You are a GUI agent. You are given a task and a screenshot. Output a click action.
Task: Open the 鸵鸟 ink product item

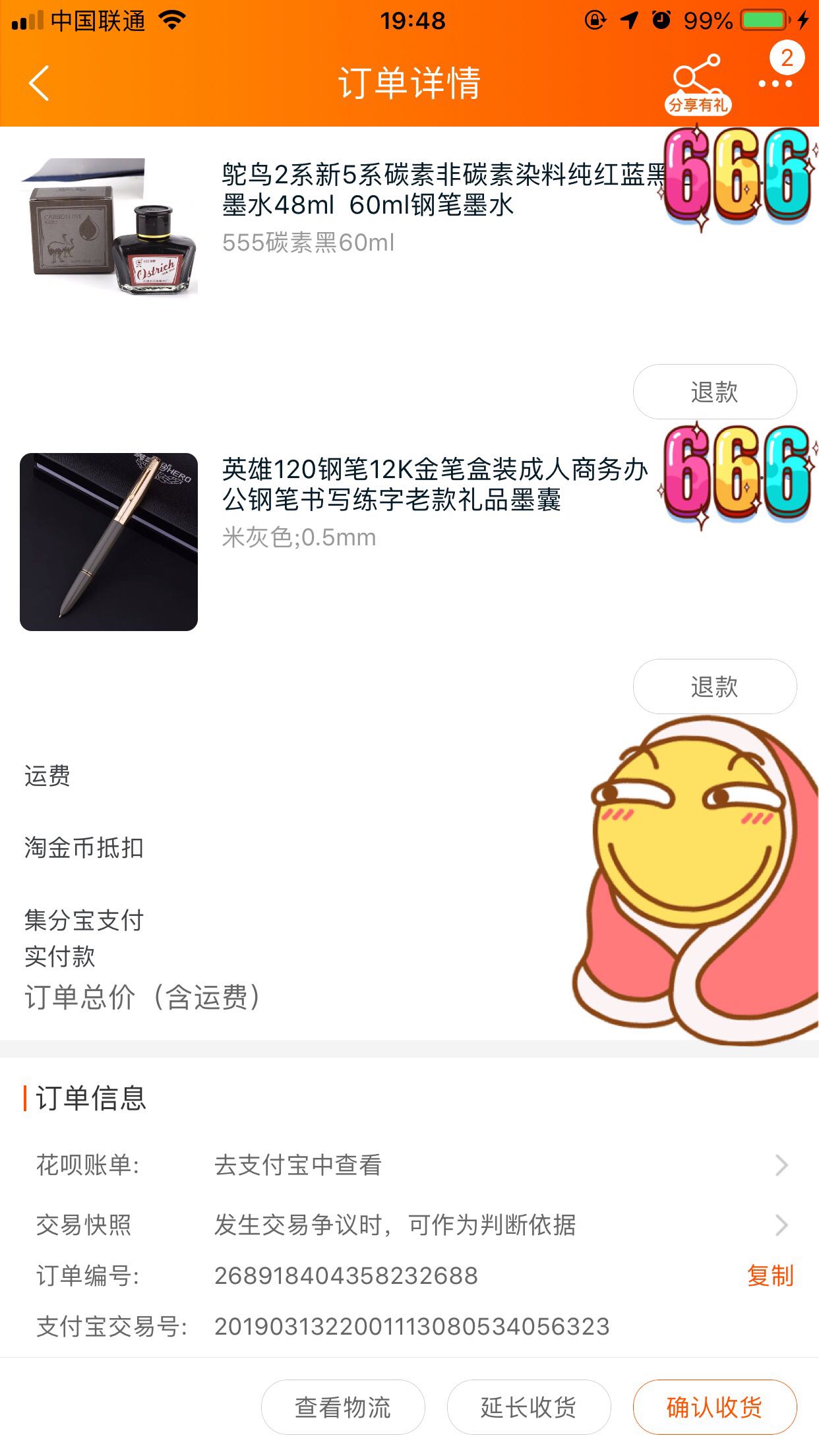coord(409,226)
